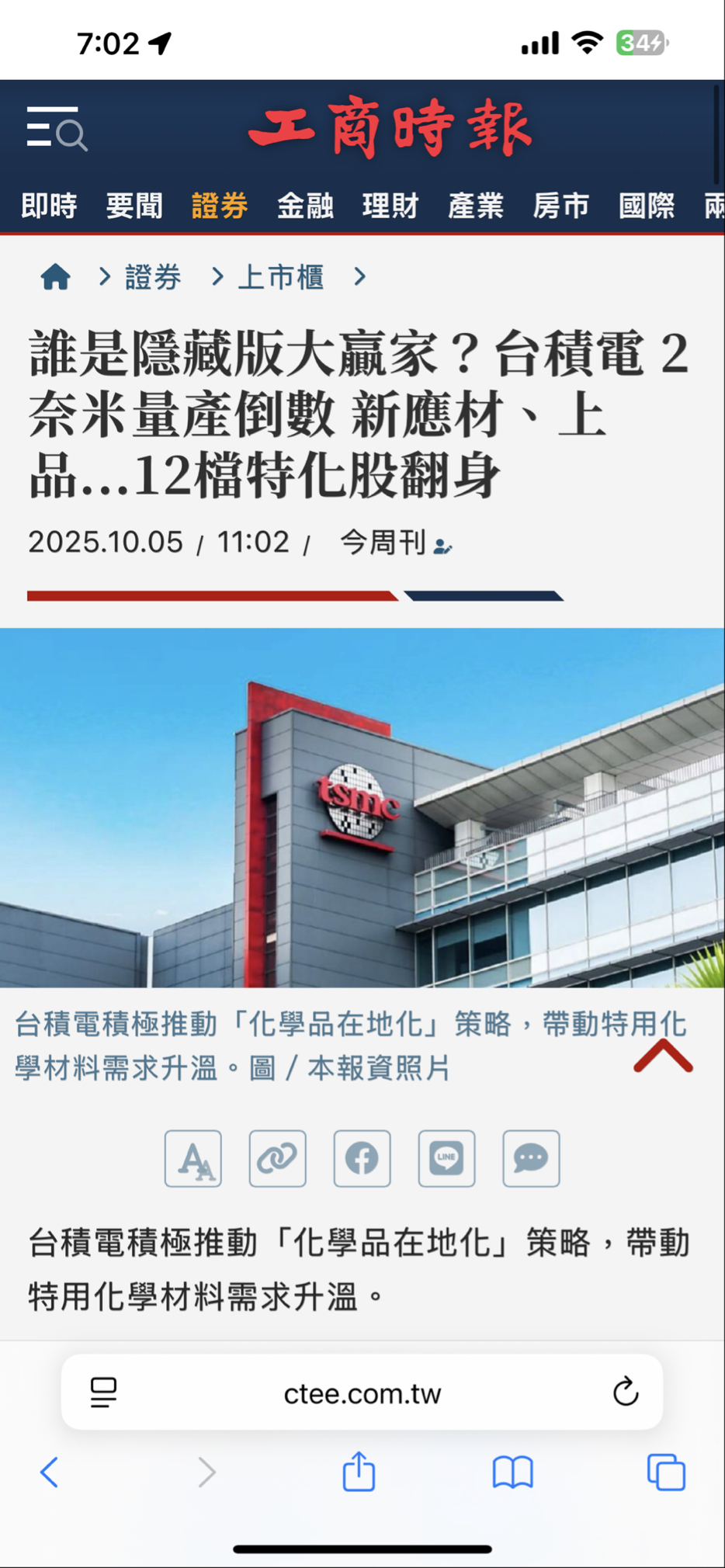Viewport: 725px width, 1568px height.
Task: Tap the home breadcrumb icon
Action: coord(55,276)
